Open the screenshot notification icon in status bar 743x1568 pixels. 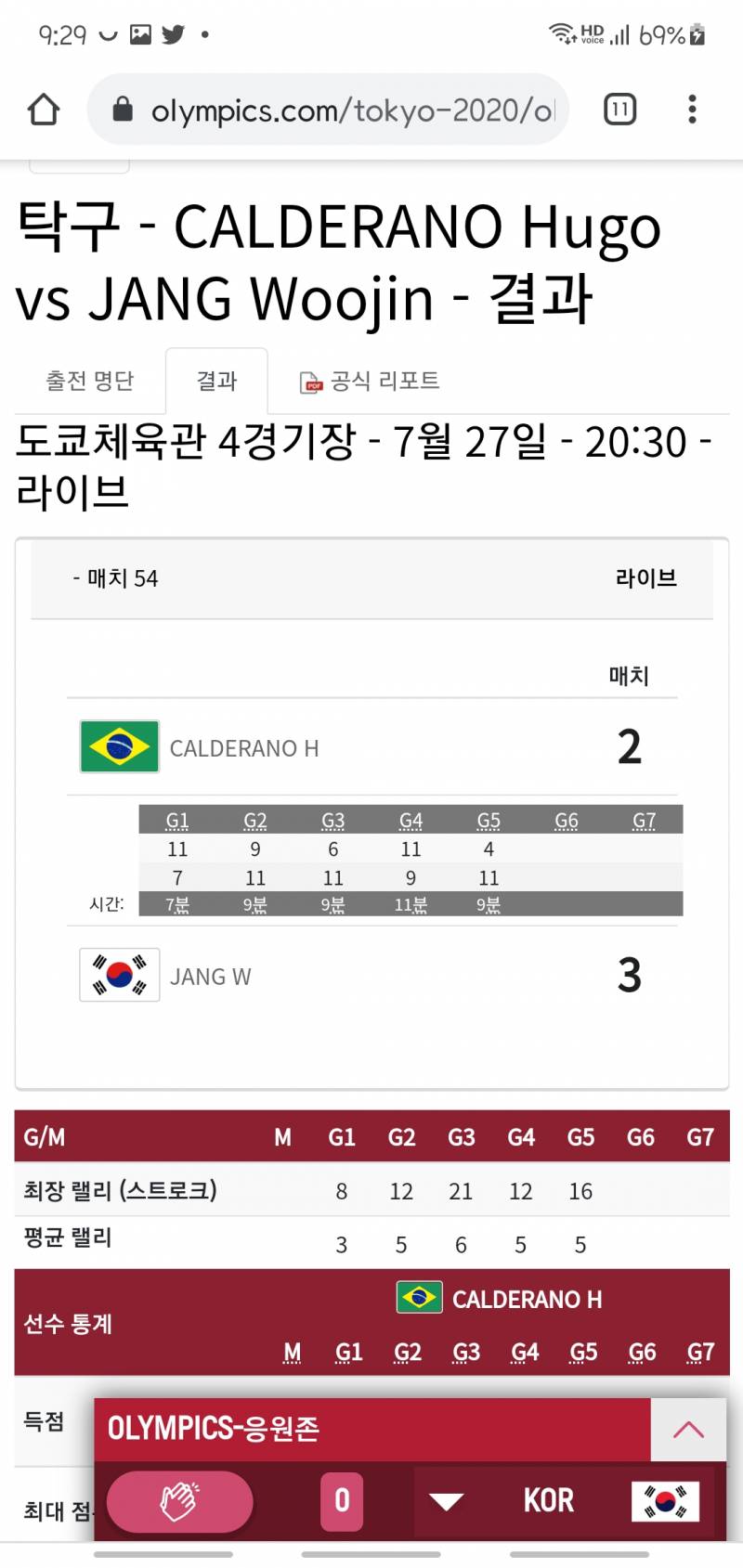(x=139, y=34)
